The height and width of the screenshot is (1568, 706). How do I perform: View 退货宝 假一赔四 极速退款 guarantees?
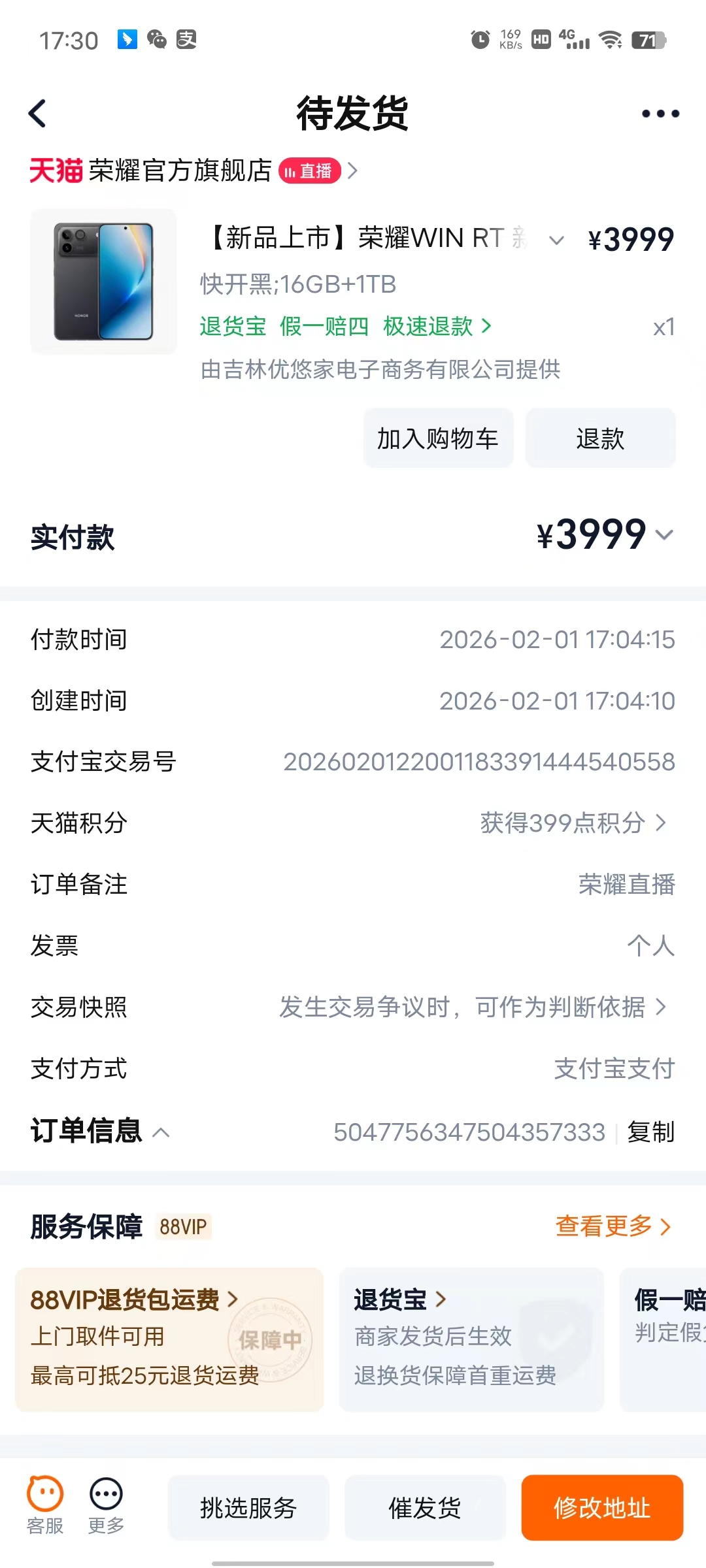(x=345, y=326)
